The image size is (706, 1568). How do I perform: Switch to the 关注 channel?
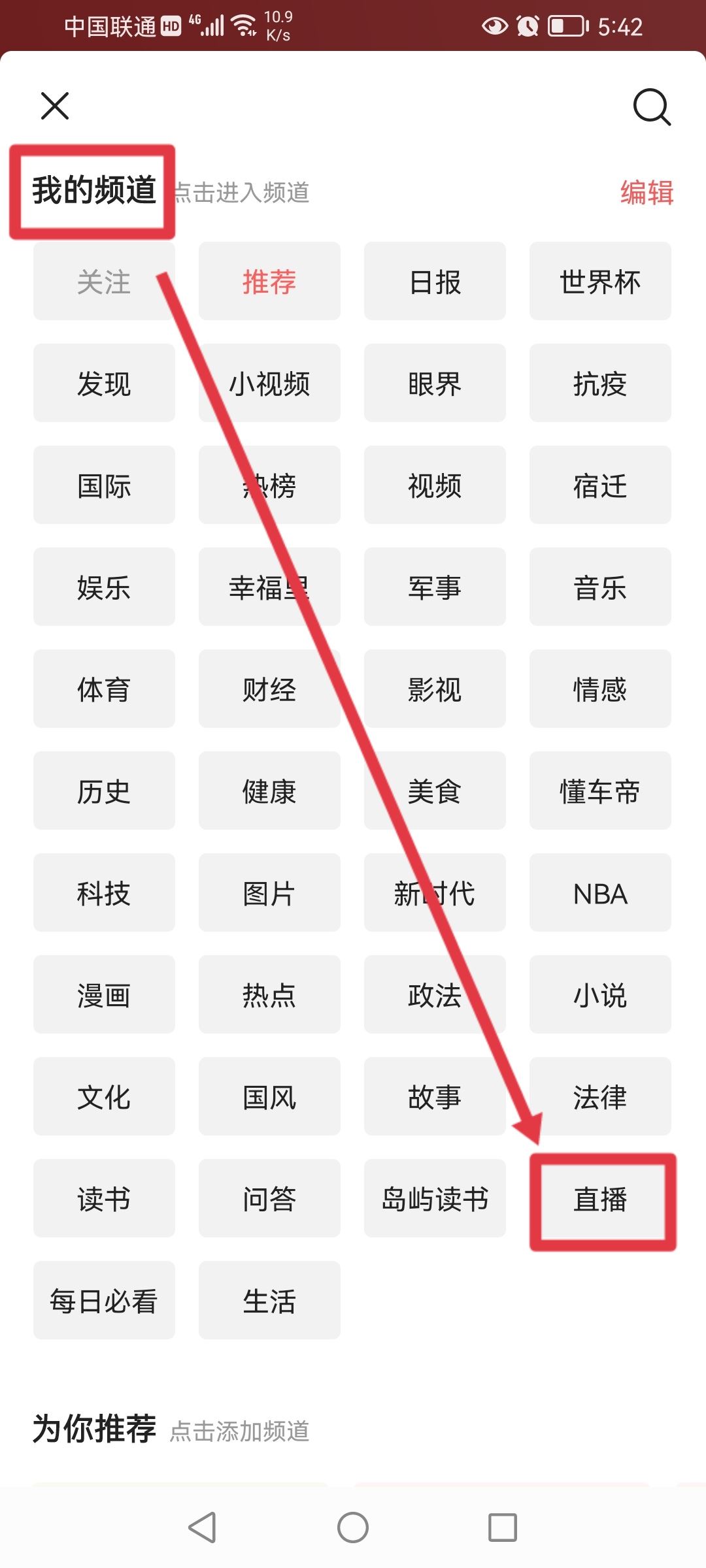[x=104, y=282]
